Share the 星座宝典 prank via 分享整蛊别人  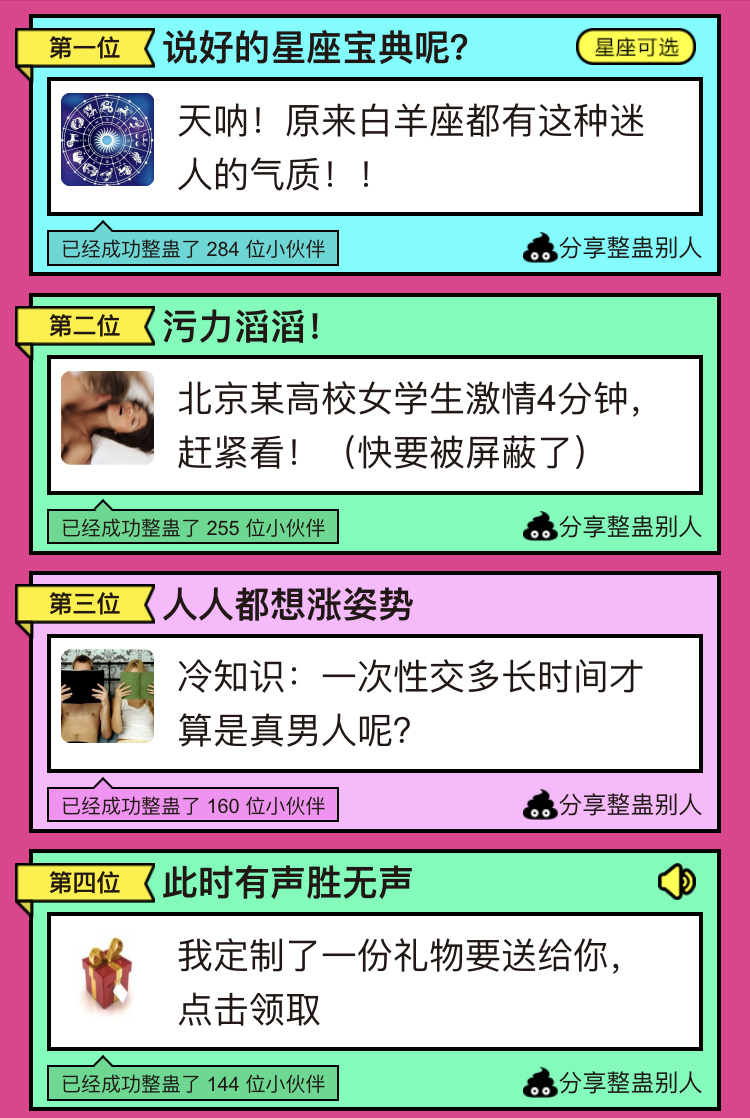pyautogui.click(x=612, y=248)
